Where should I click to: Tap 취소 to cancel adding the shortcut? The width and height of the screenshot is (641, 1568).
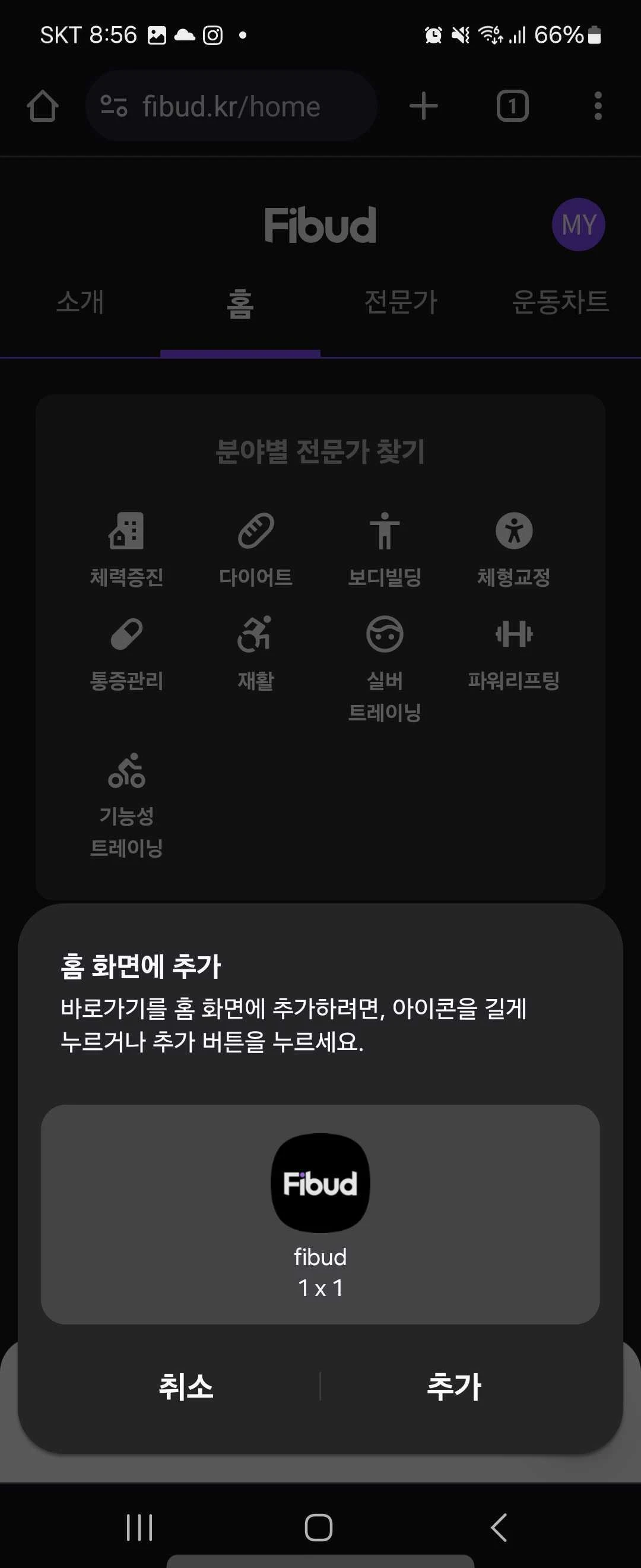[x=186, y=1387]
